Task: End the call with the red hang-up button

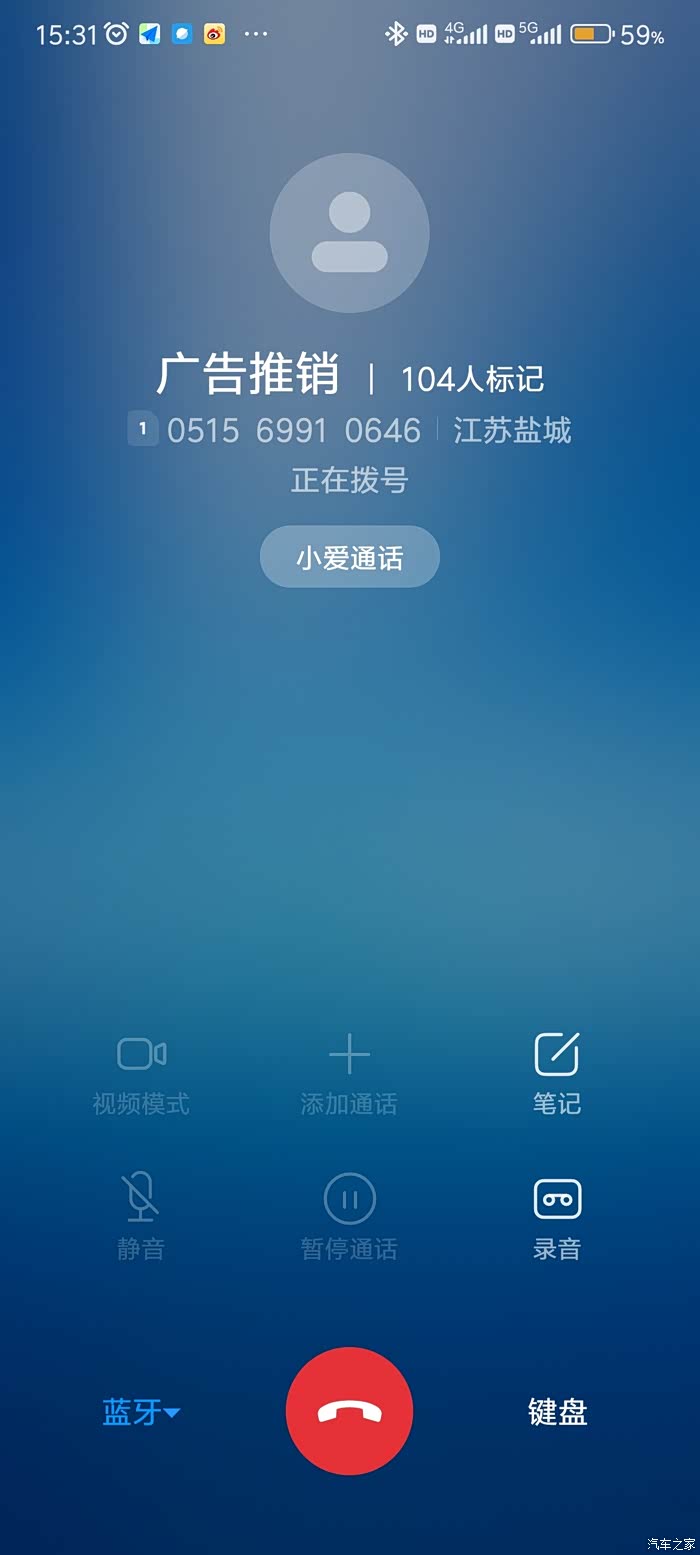Action: tap(349, 1411)
